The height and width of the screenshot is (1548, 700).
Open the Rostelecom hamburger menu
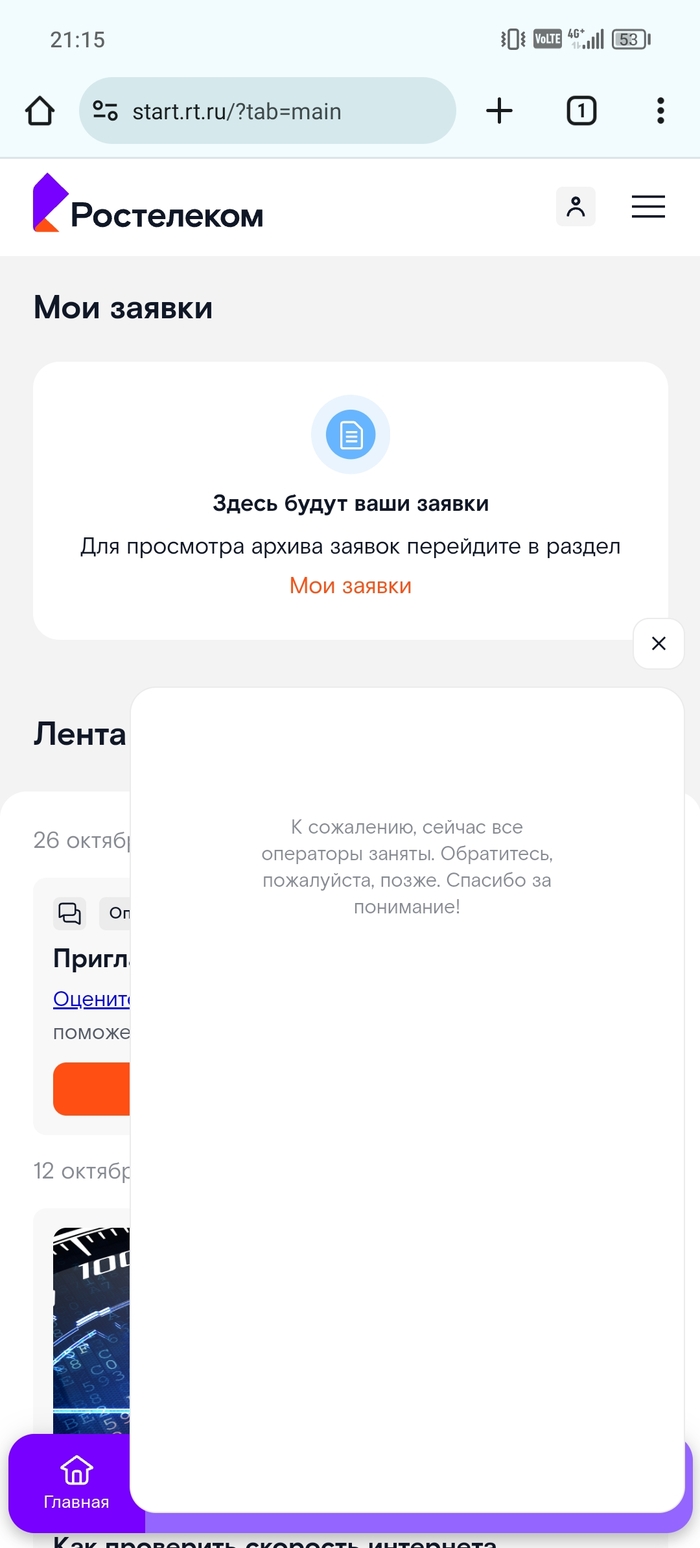[x=648, y=207]
